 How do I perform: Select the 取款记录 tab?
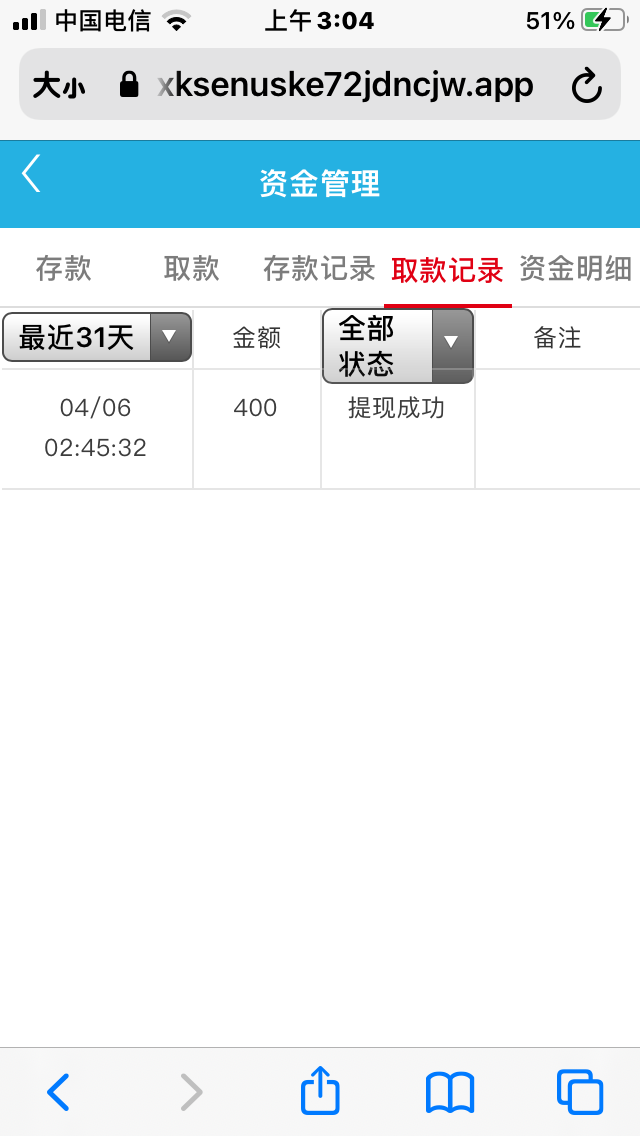447,269
